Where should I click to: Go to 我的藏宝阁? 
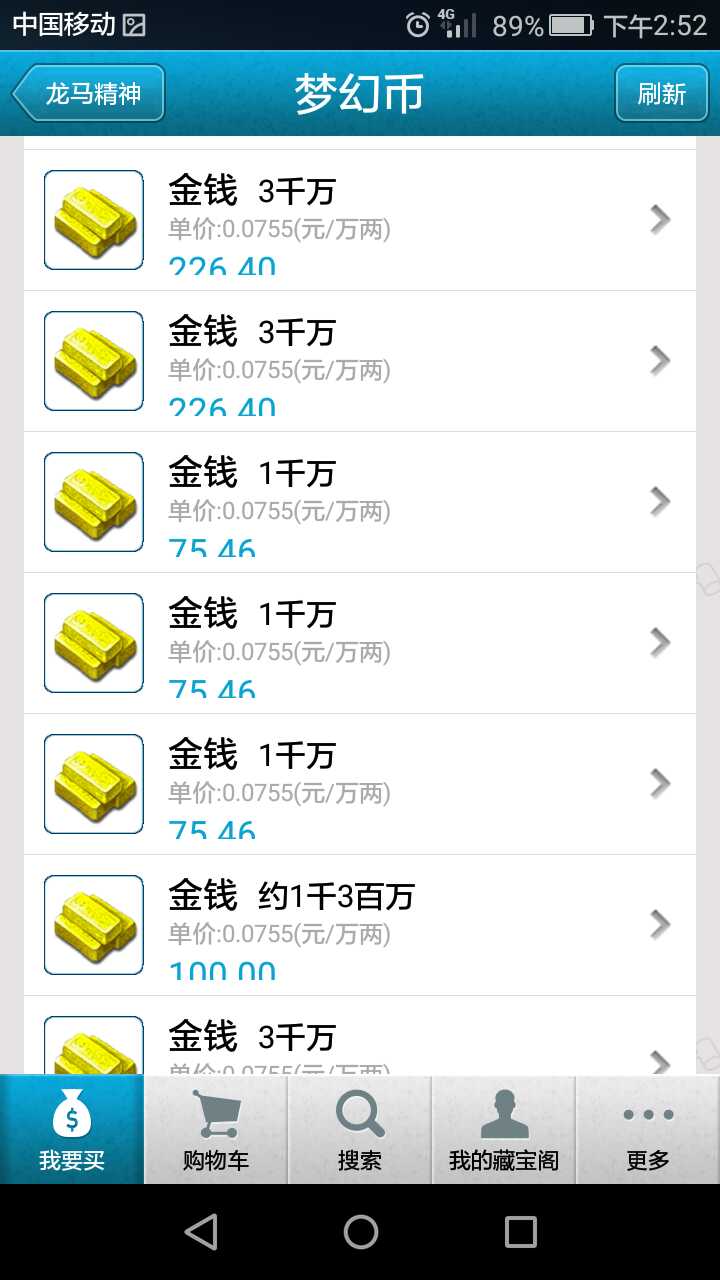504,1130
